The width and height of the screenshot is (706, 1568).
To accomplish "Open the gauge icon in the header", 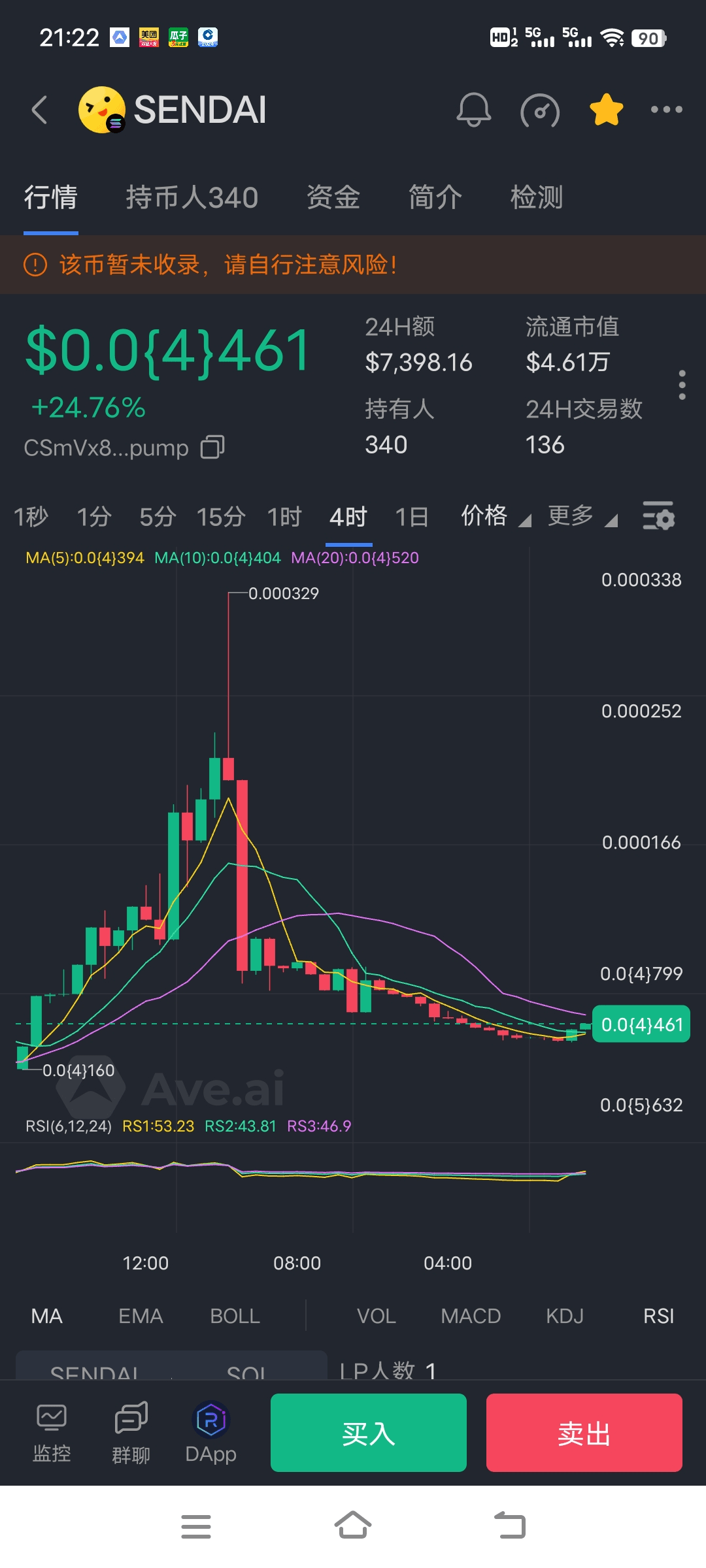I will click(540, 110).
